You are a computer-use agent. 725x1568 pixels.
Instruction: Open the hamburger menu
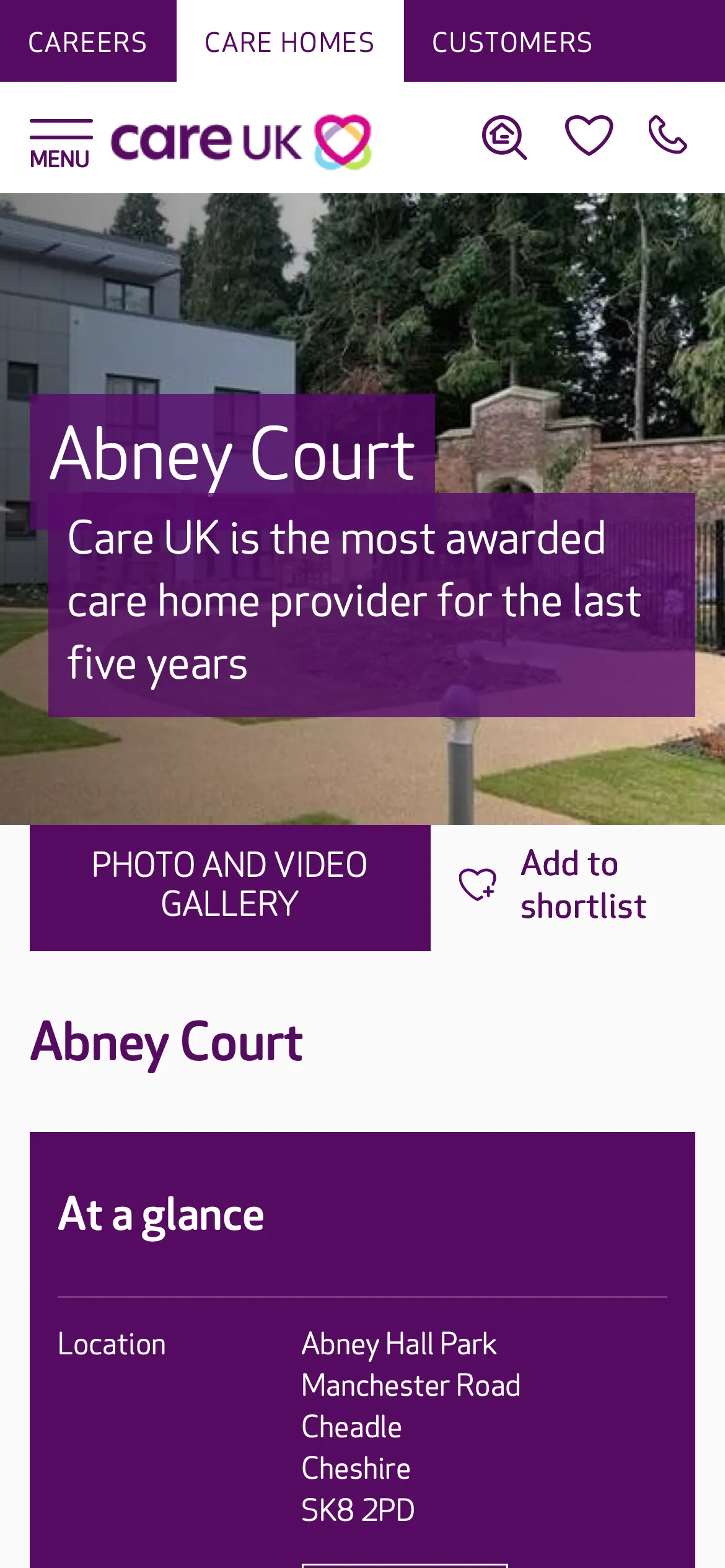(61, 142)
